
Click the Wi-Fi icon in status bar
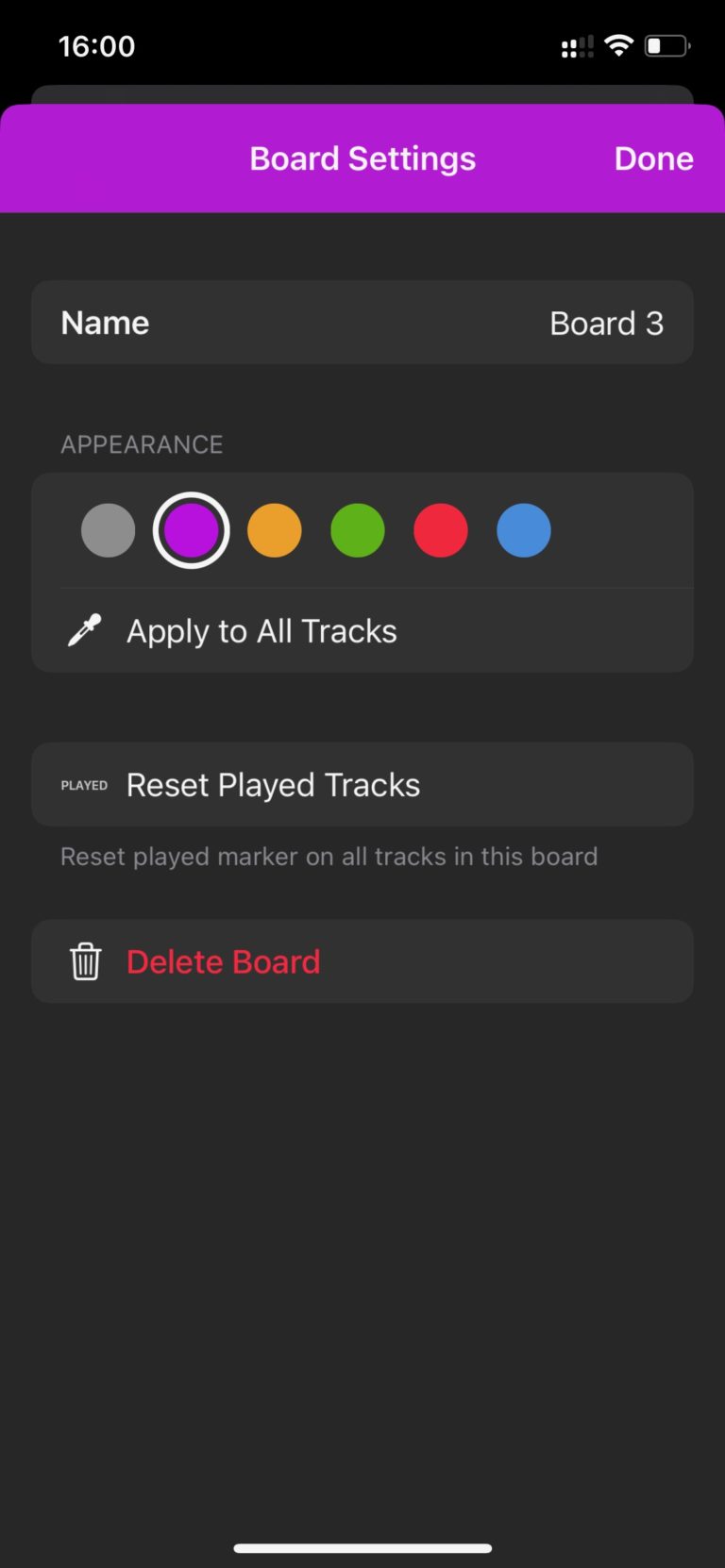(618, 45)
